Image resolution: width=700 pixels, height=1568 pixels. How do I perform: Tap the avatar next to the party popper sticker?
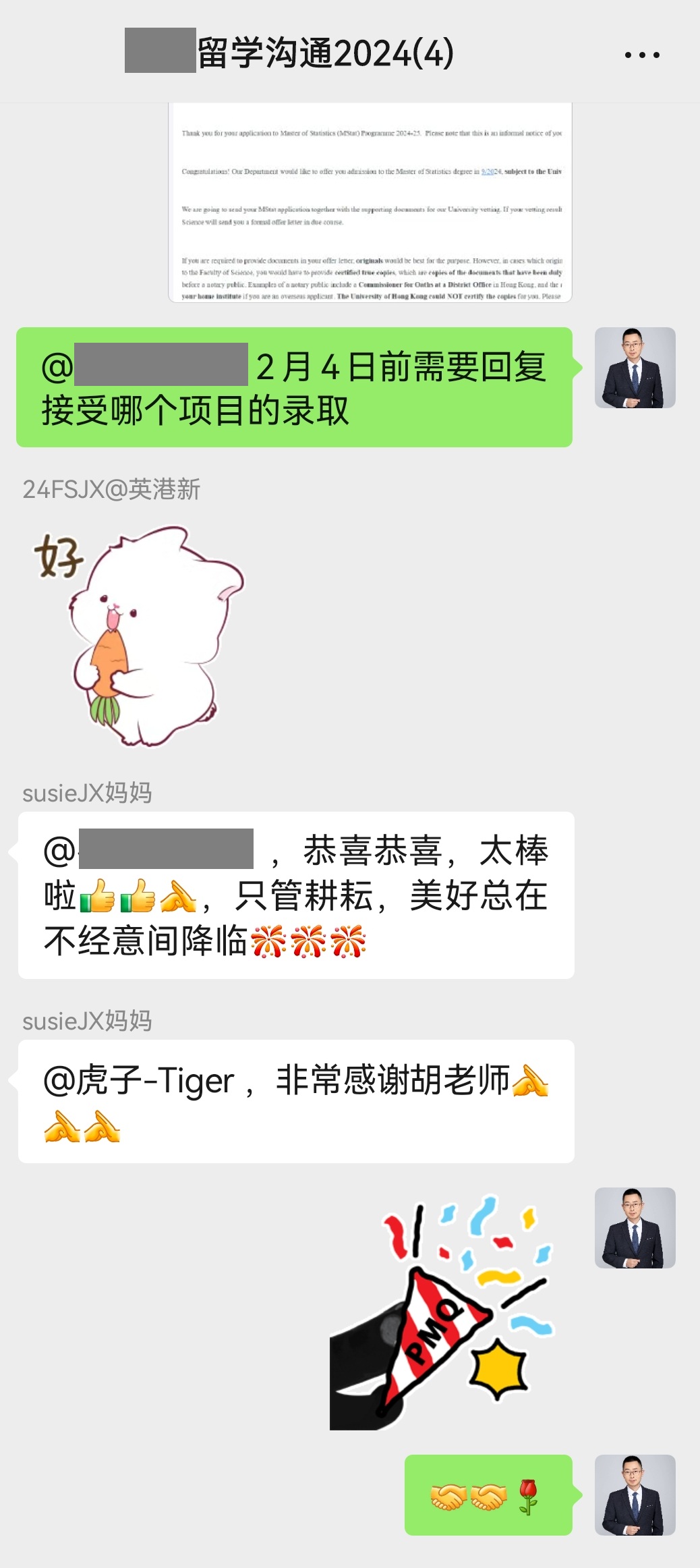tap(635, 1228)
